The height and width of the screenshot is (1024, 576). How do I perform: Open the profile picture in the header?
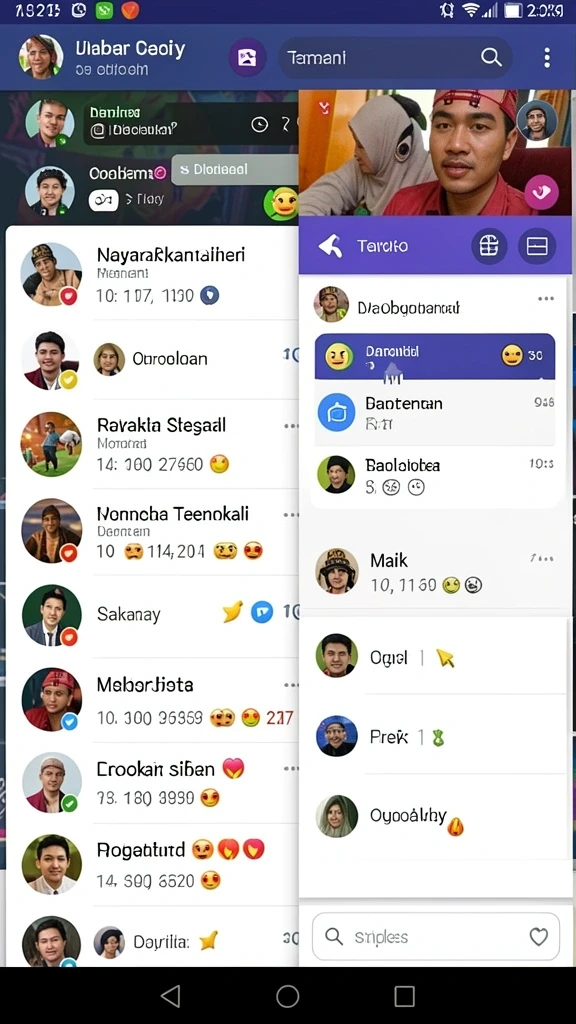coord(41,57)
